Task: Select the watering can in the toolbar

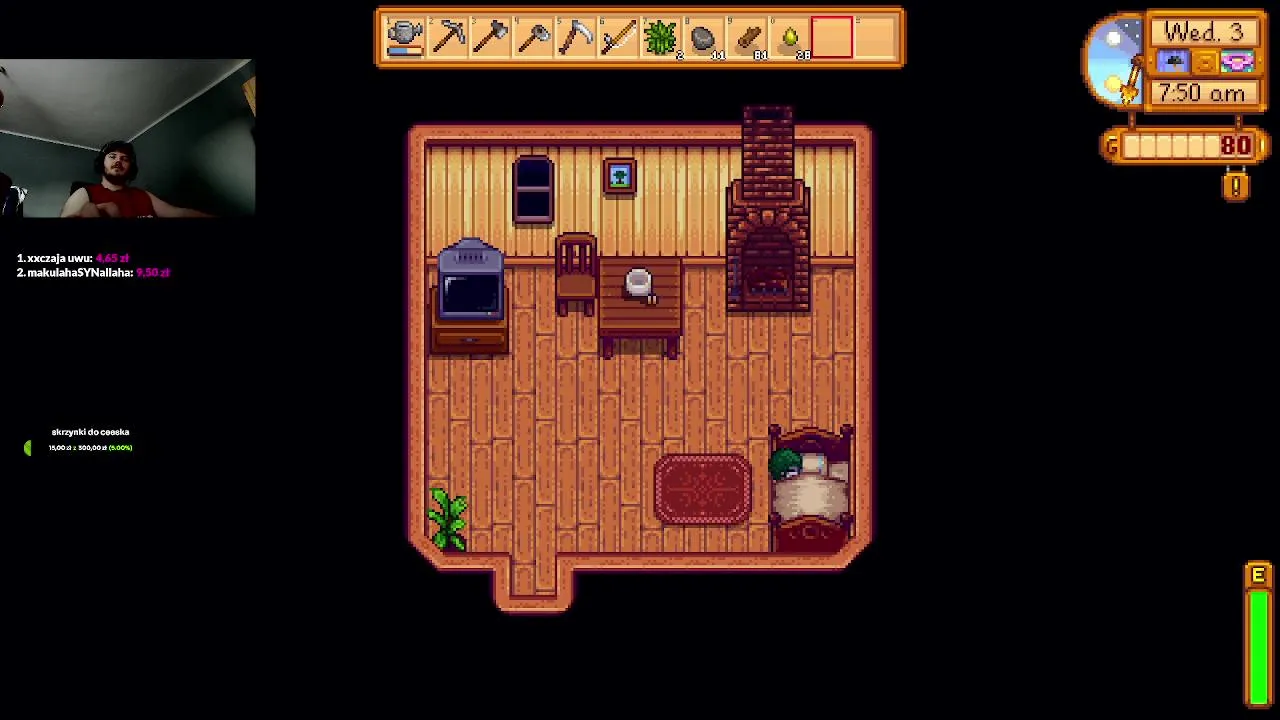Action: 404,39
